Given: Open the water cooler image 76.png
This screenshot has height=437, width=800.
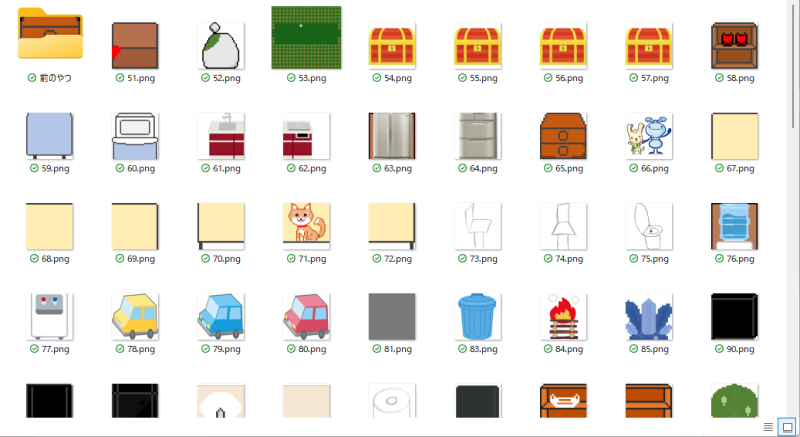Looking at the screenshot, I should click(737, 225).
